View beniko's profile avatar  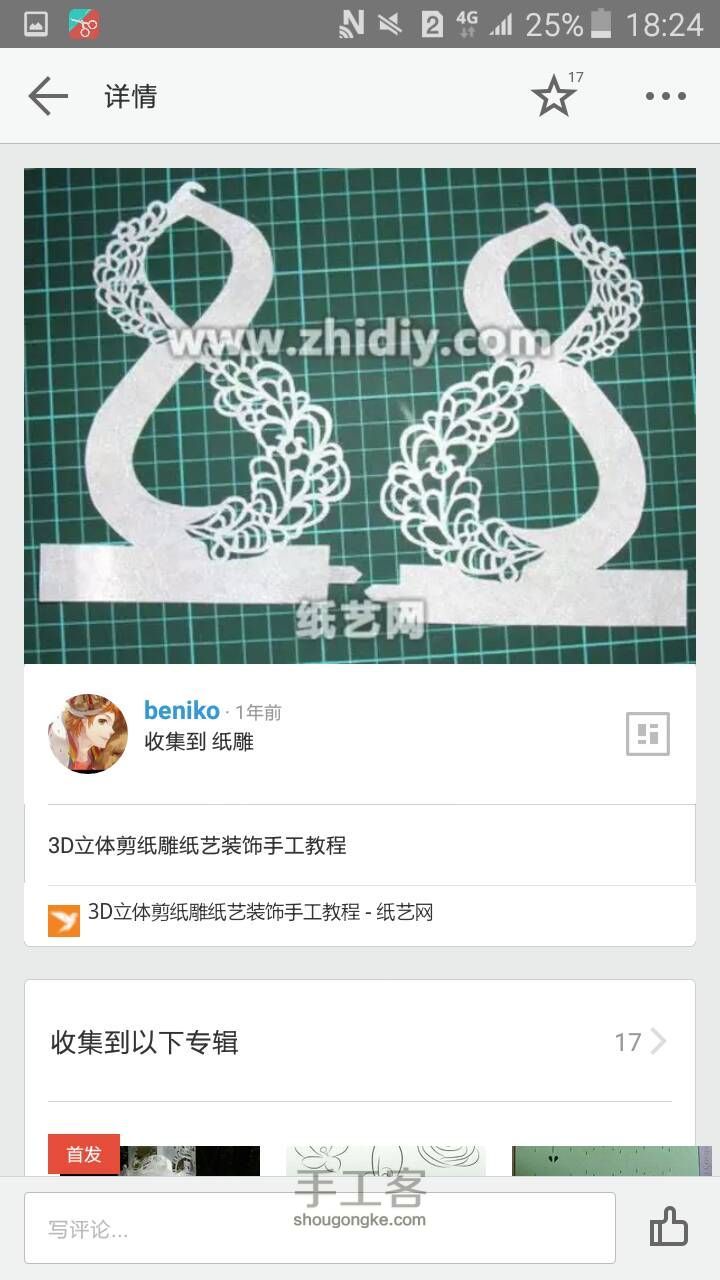[x=88, y=734]
